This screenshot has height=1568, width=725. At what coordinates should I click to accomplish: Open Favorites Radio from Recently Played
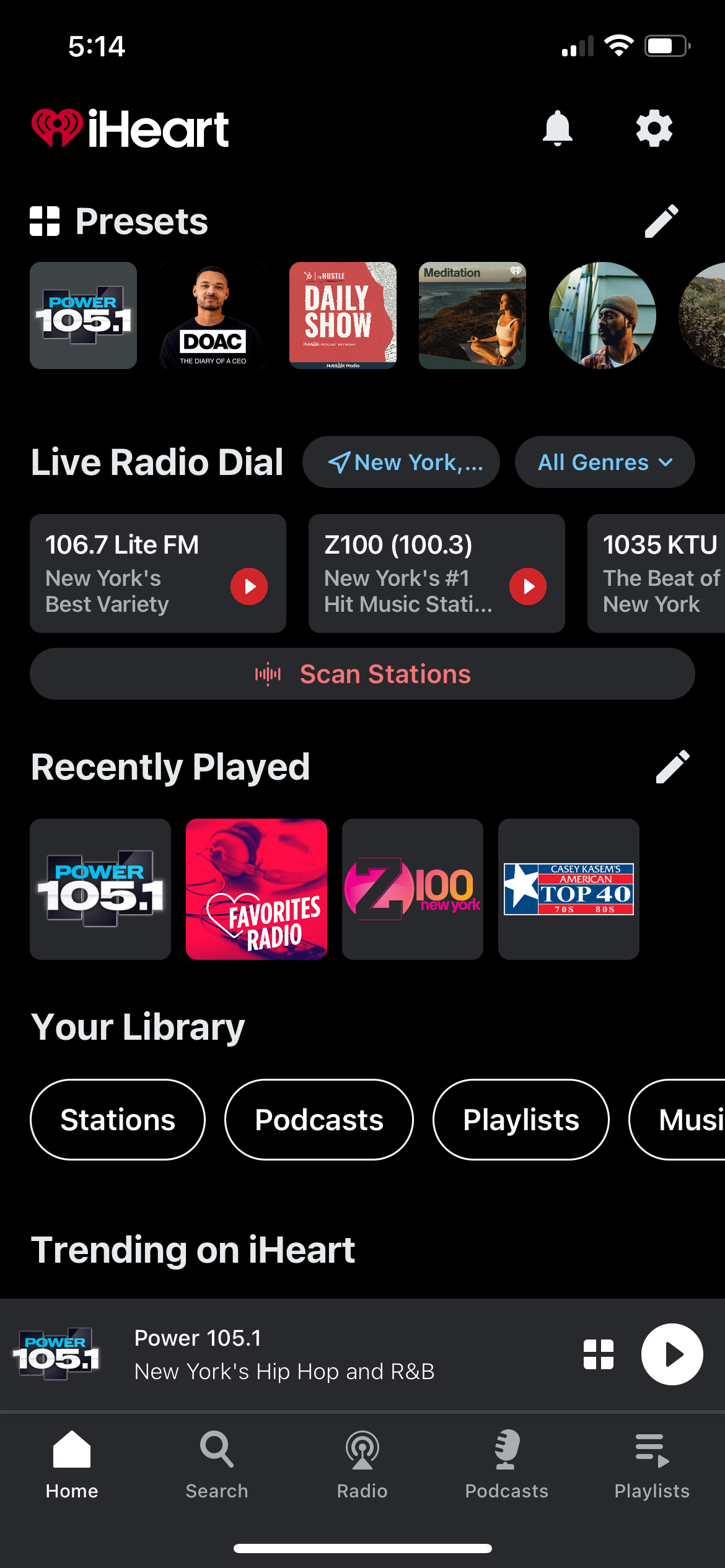(257, 889)
